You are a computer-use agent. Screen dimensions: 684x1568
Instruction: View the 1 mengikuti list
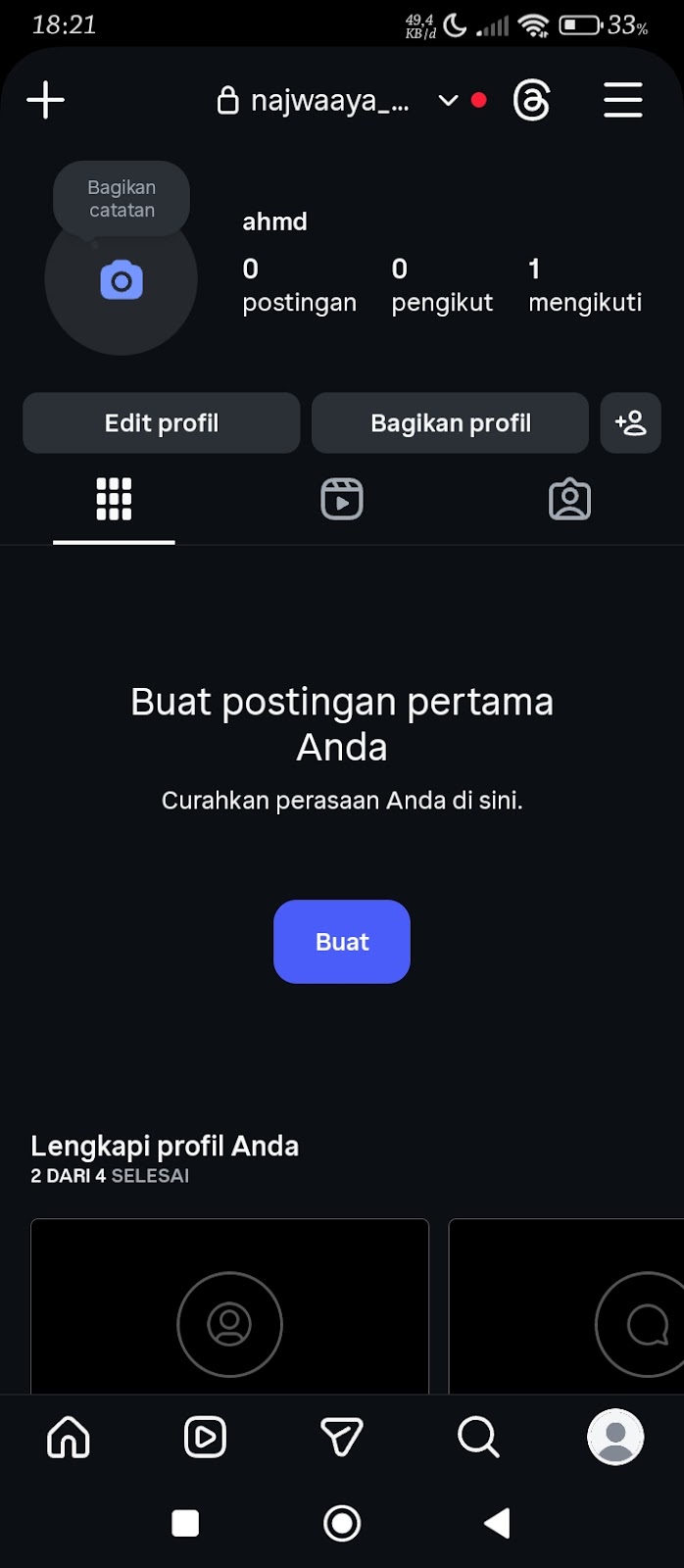tap(584, 285)
